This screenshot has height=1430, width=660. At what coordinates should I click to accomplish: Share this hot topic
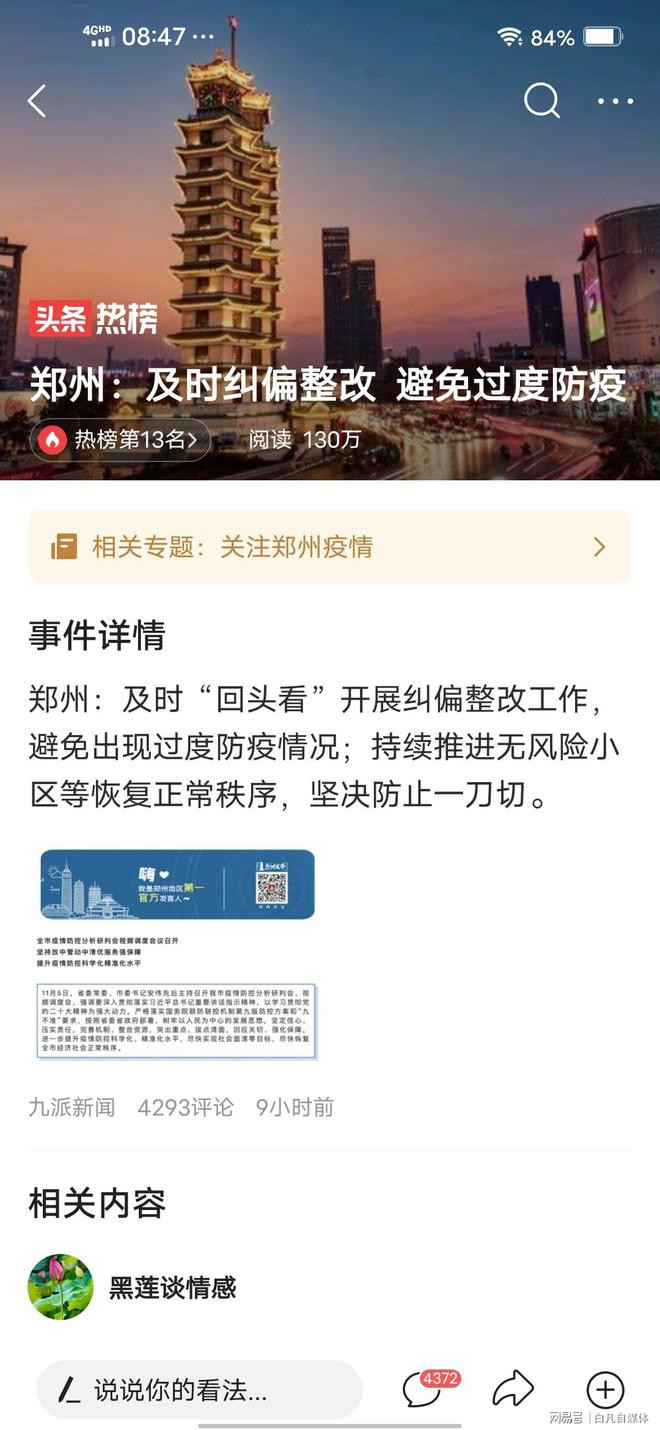[513, 1389]
